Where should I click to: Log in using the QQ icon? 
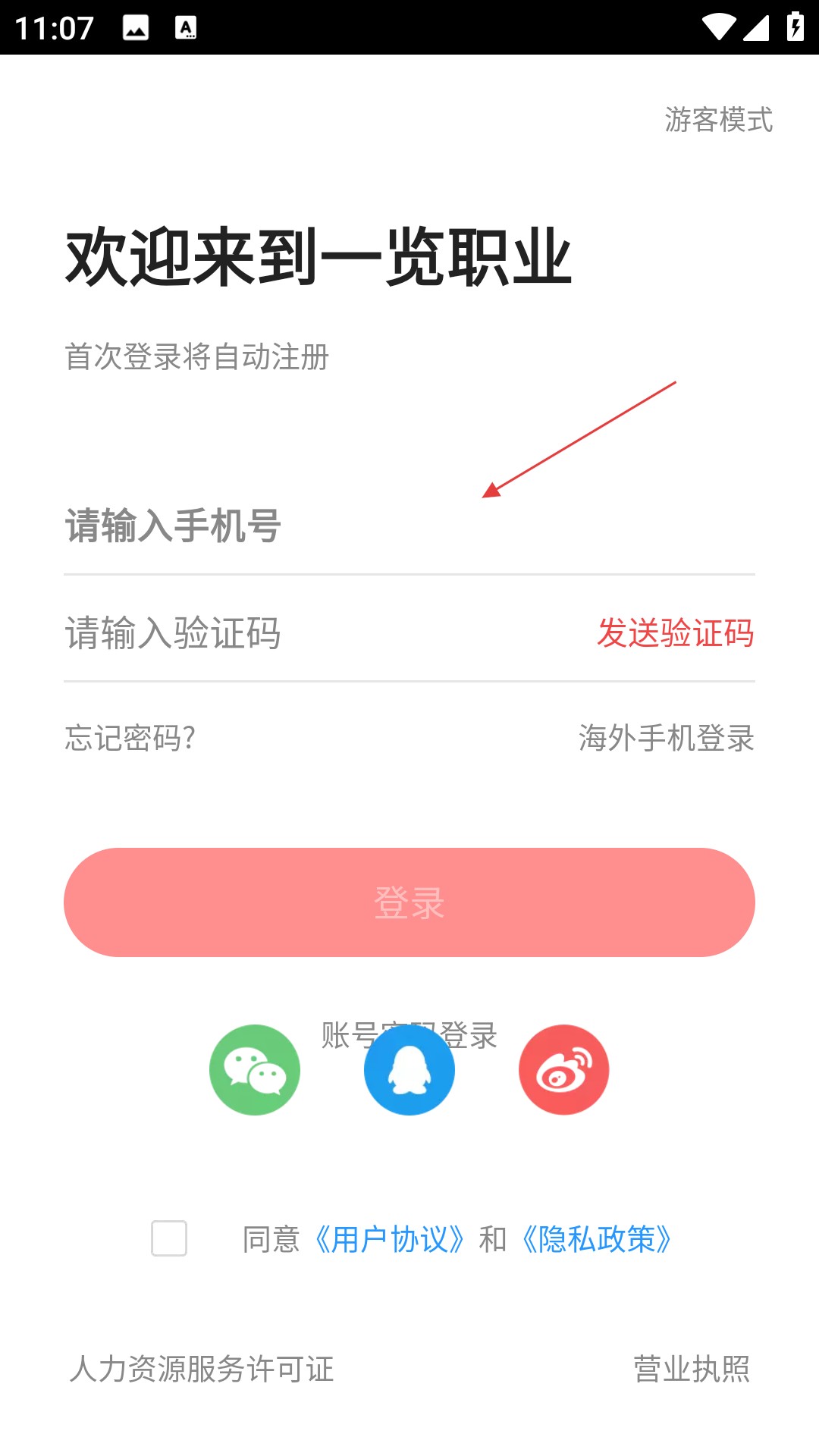(409, 1068)
